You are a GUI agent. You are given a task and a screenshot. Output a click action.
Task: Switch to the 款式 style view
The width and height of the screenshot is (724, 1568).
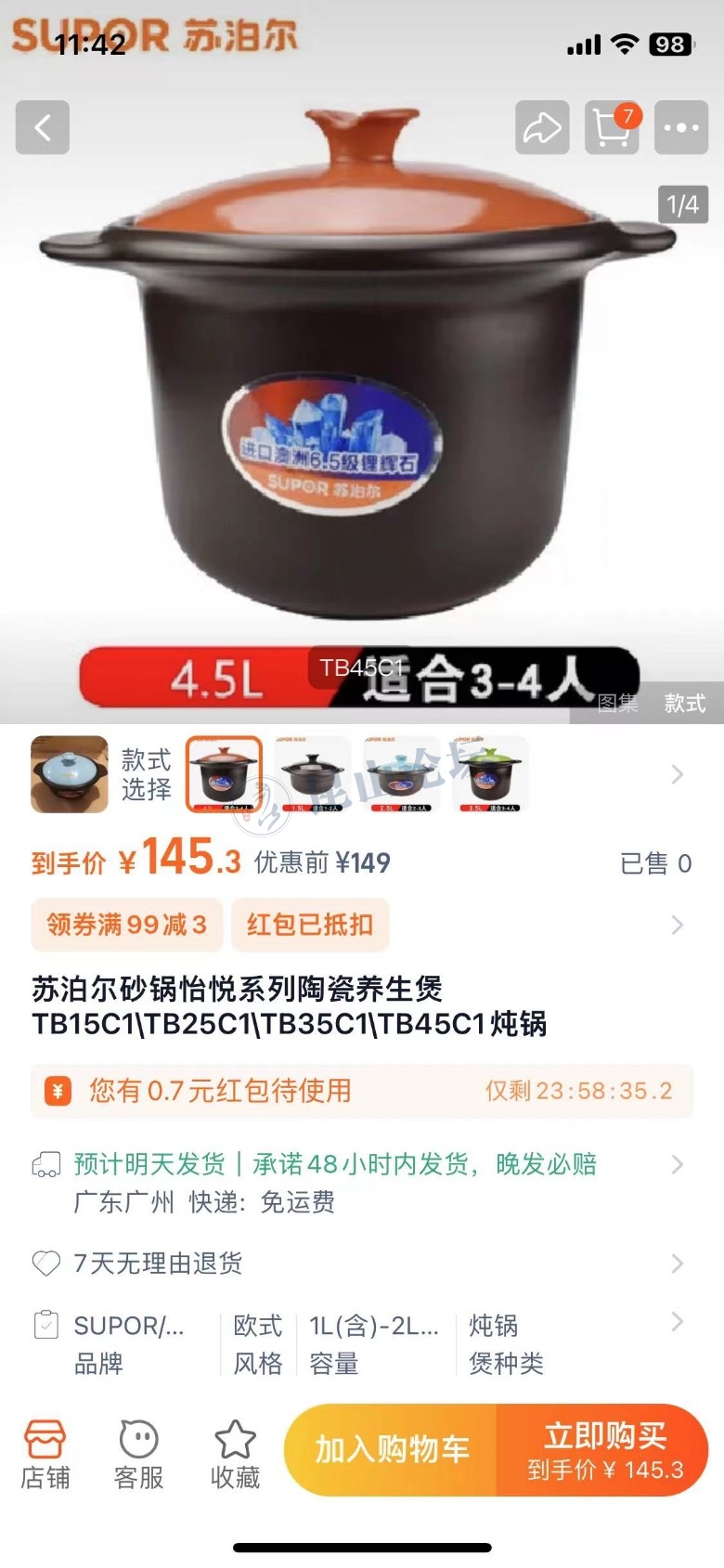click(x=685, y=703)
